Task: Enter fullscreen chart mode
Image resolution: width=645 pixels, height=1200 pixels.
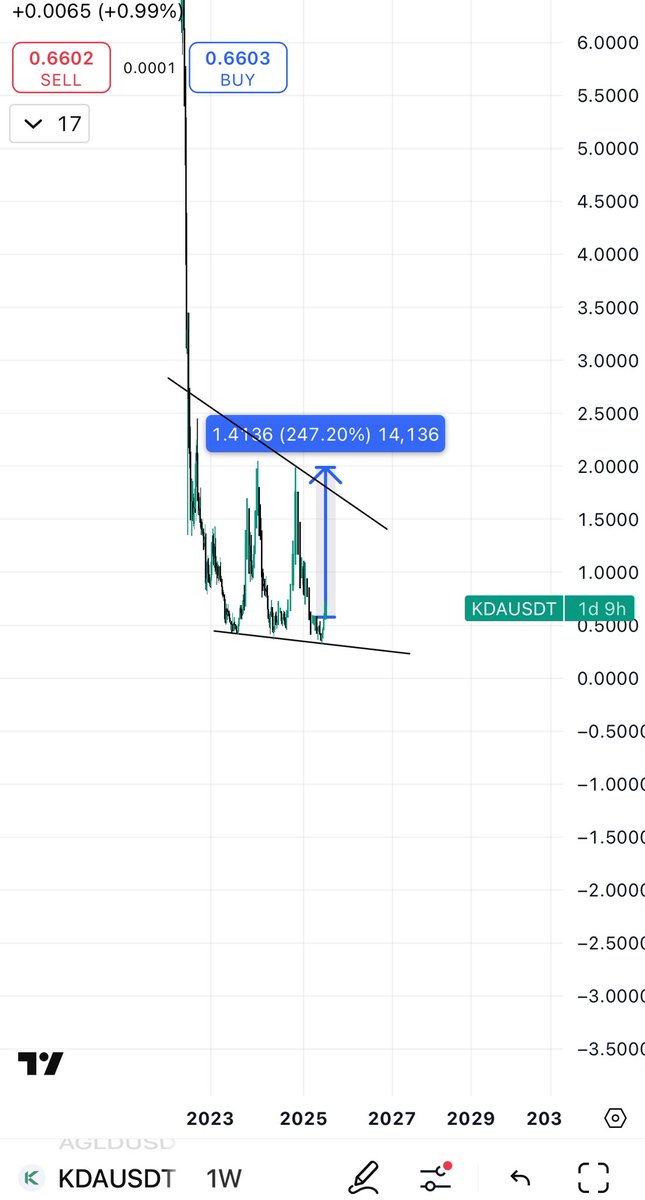Action: (594, 1177)
